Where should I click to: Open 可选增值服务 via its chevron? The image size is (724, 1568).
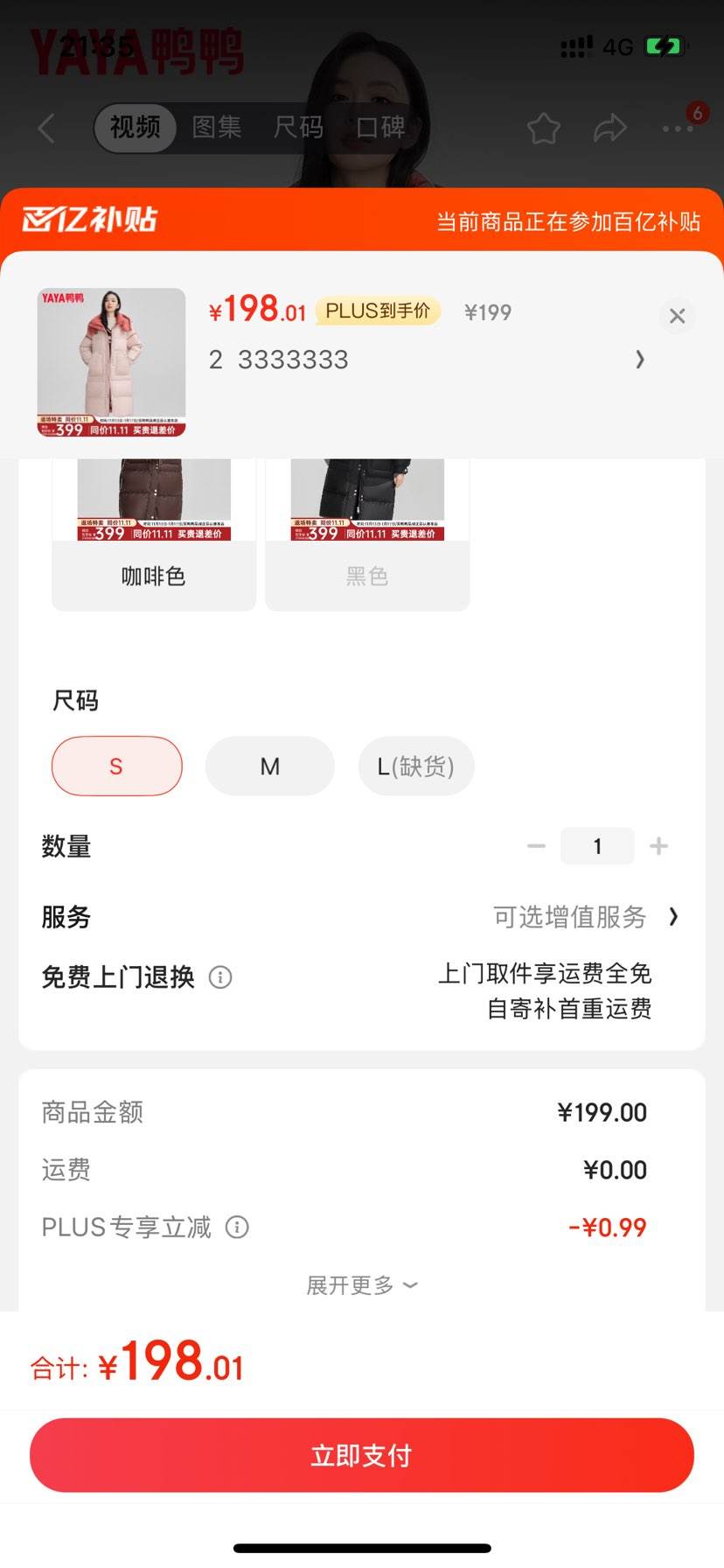[673, 917]
